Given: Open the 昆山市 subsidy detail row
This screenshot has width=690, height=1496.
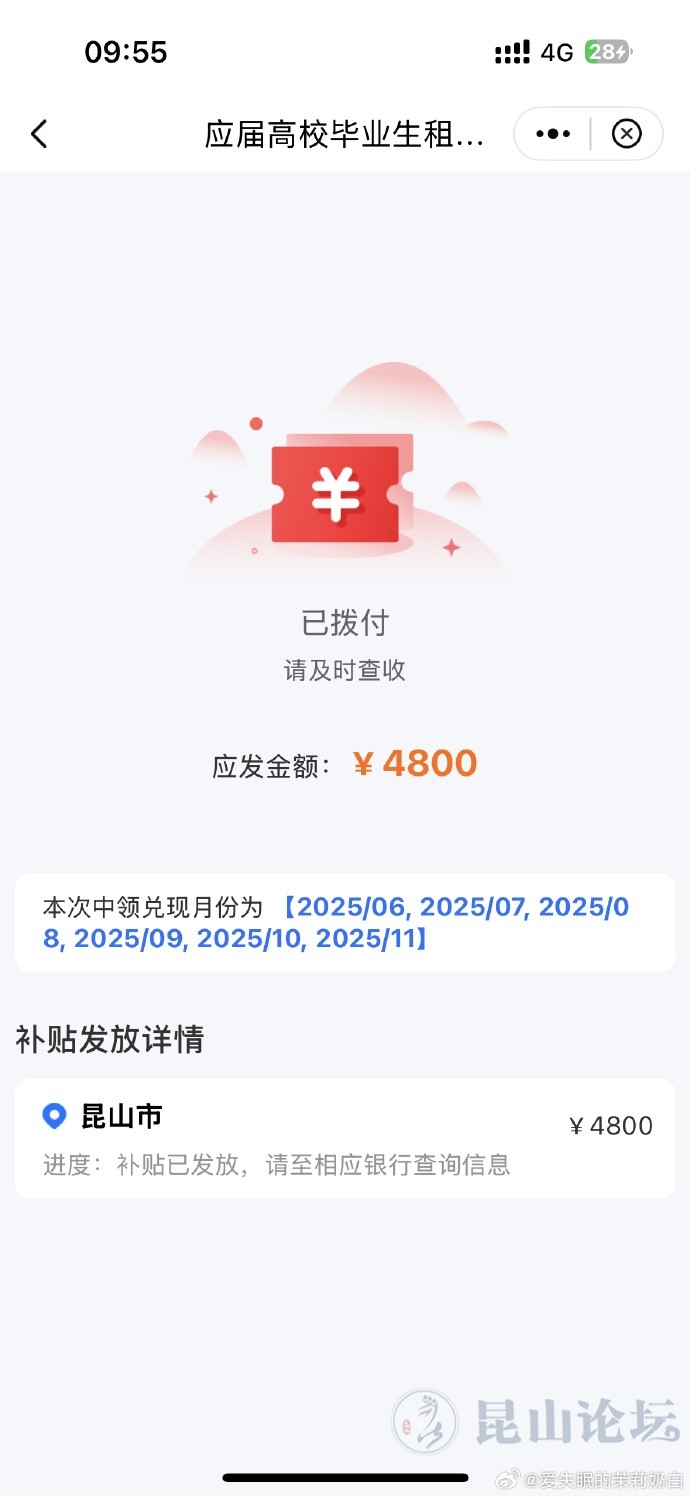Looking at the screenshot, I should click(x=345, y=1138).
